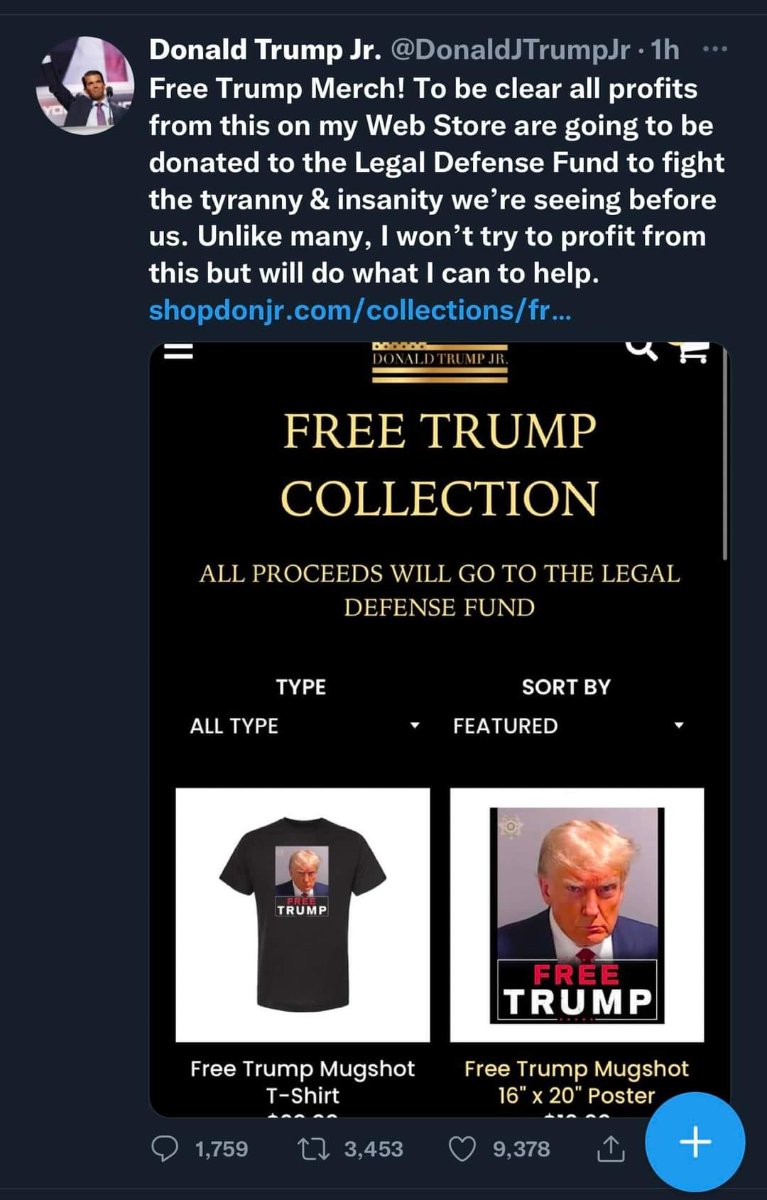This screenshot has width=767, height=1200.
Task: Share this tweet
Action: [609, 1149]
